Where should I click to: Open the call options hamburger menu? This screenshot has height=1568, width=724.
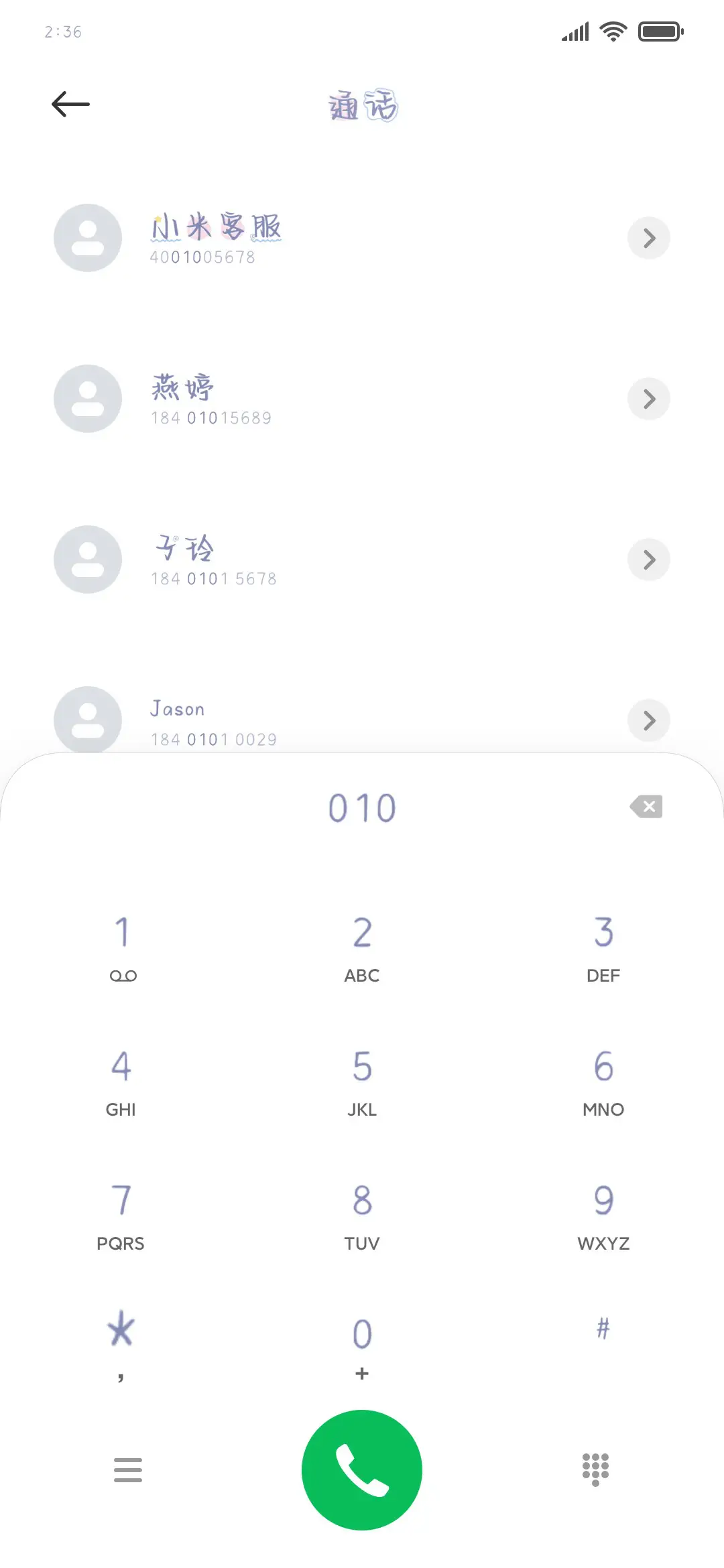coord(128,1469)
